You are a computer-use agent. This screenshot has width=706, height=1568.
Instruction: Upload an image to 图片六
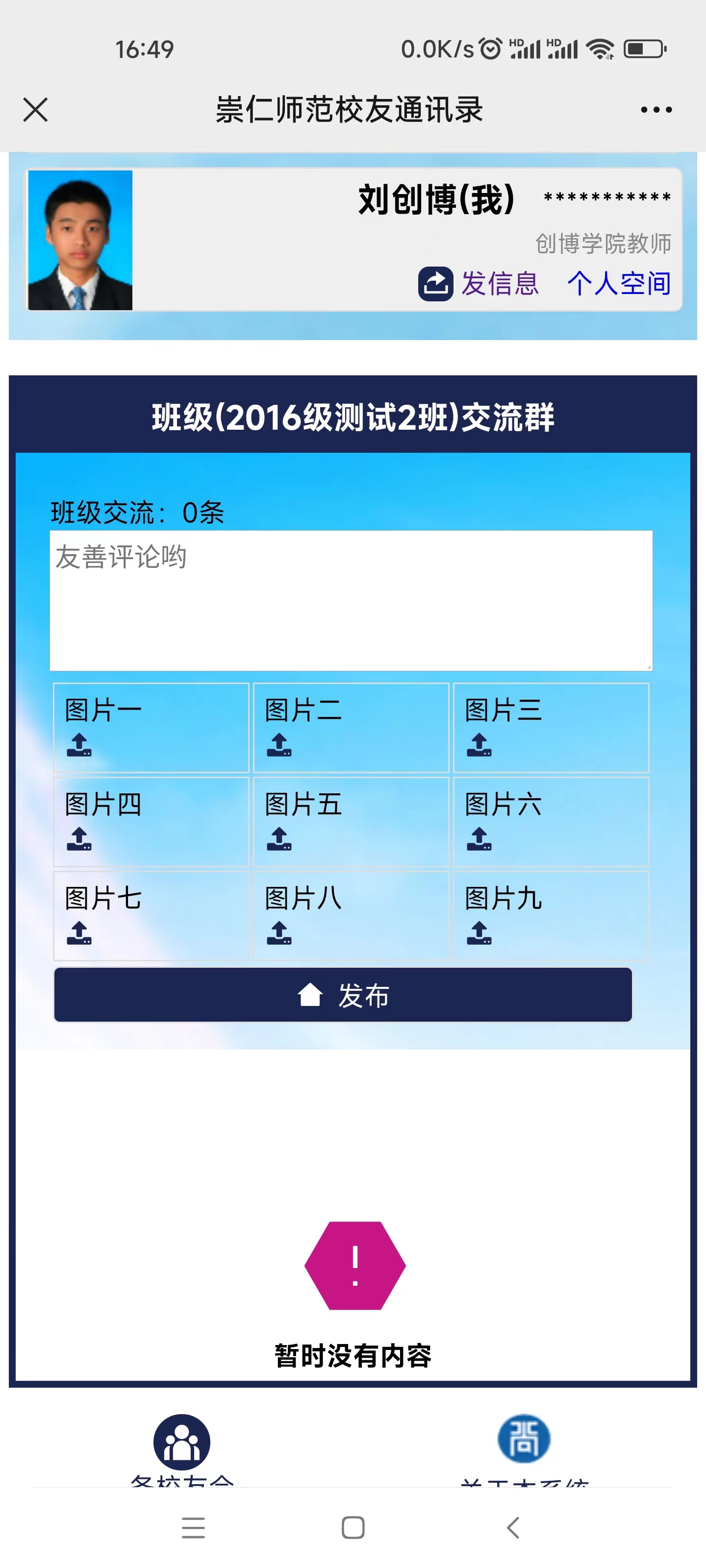(479, 839)
